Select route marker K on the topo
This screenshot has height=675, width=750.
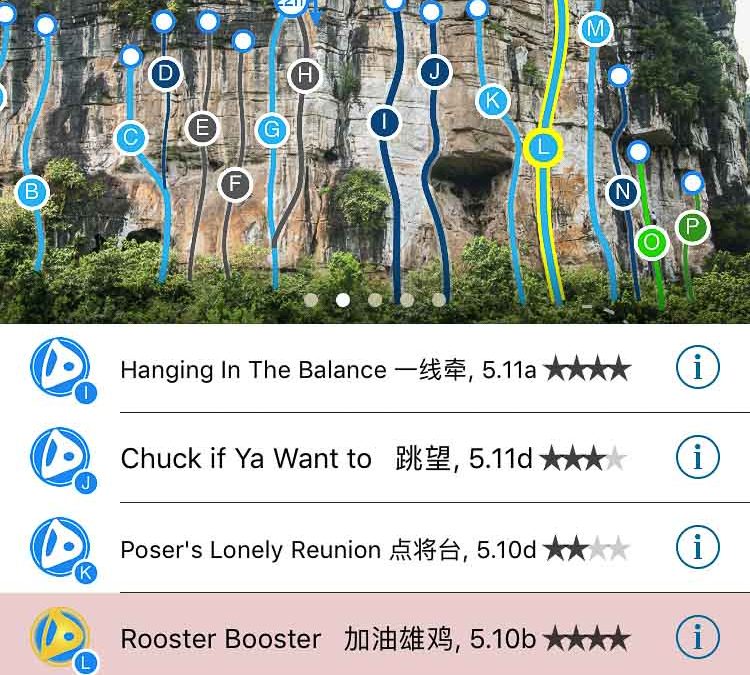[492, 100]
